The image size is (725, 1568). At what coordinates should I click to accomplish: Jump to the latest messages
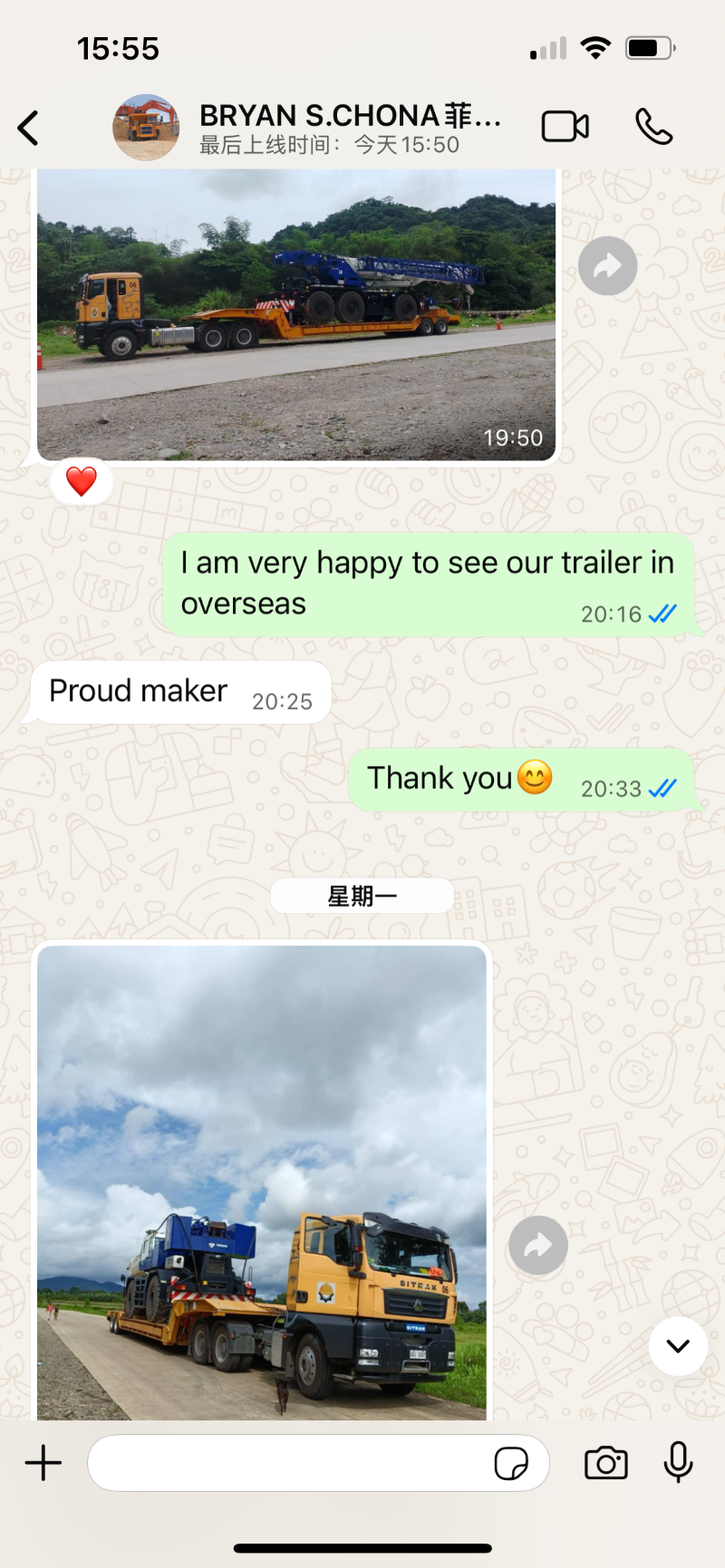(678, 1346)
